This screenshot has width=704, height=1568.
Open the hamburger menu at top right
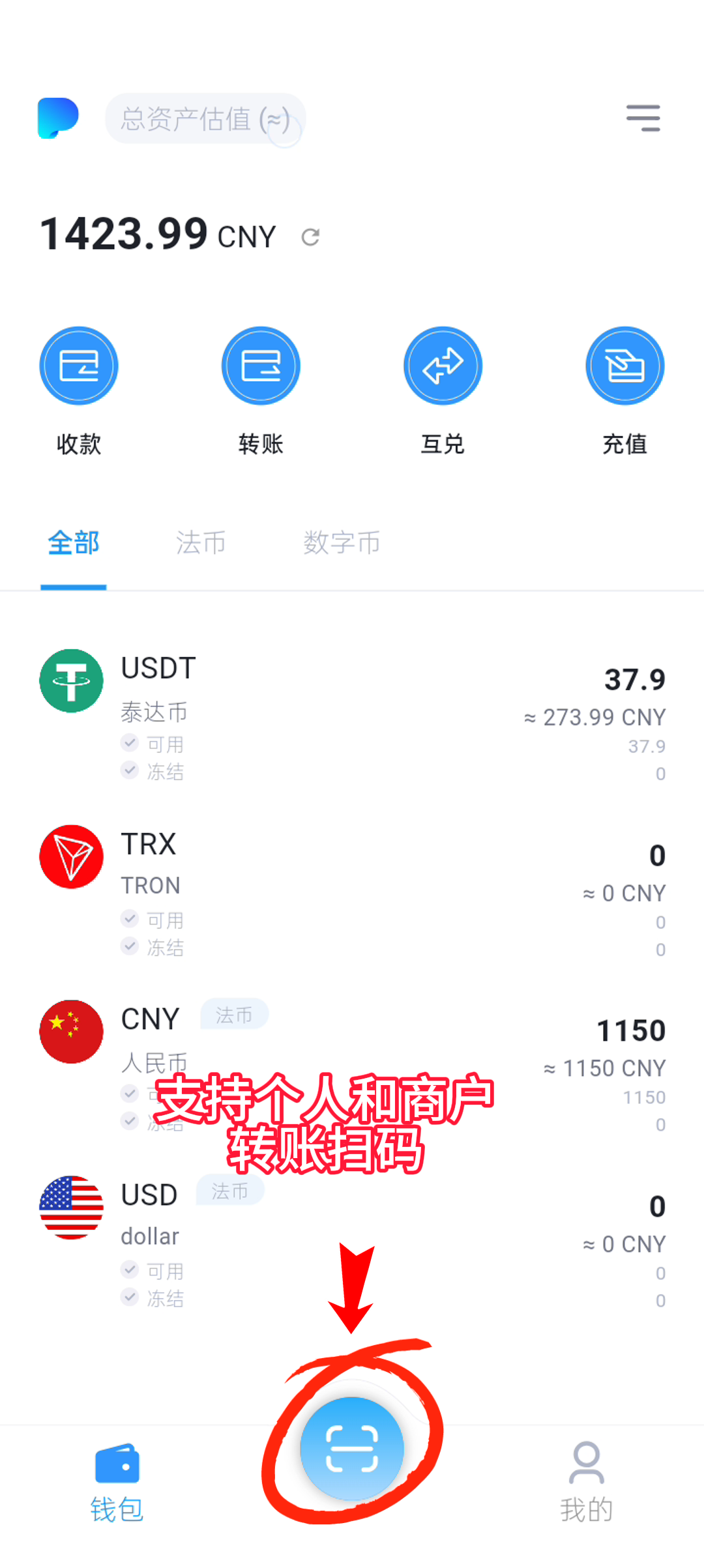coord(643,118)
